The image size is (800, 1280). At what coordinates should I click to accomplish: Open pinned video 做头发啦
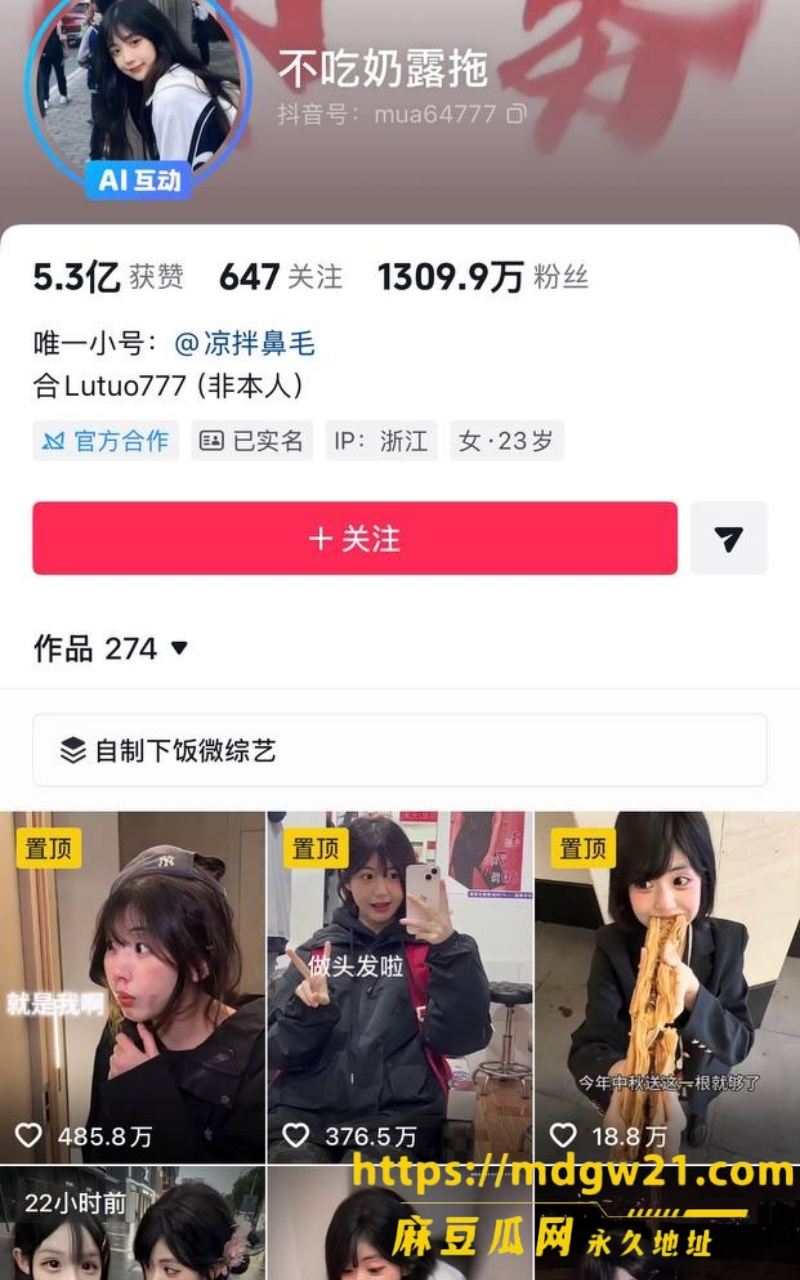point(400,987)
